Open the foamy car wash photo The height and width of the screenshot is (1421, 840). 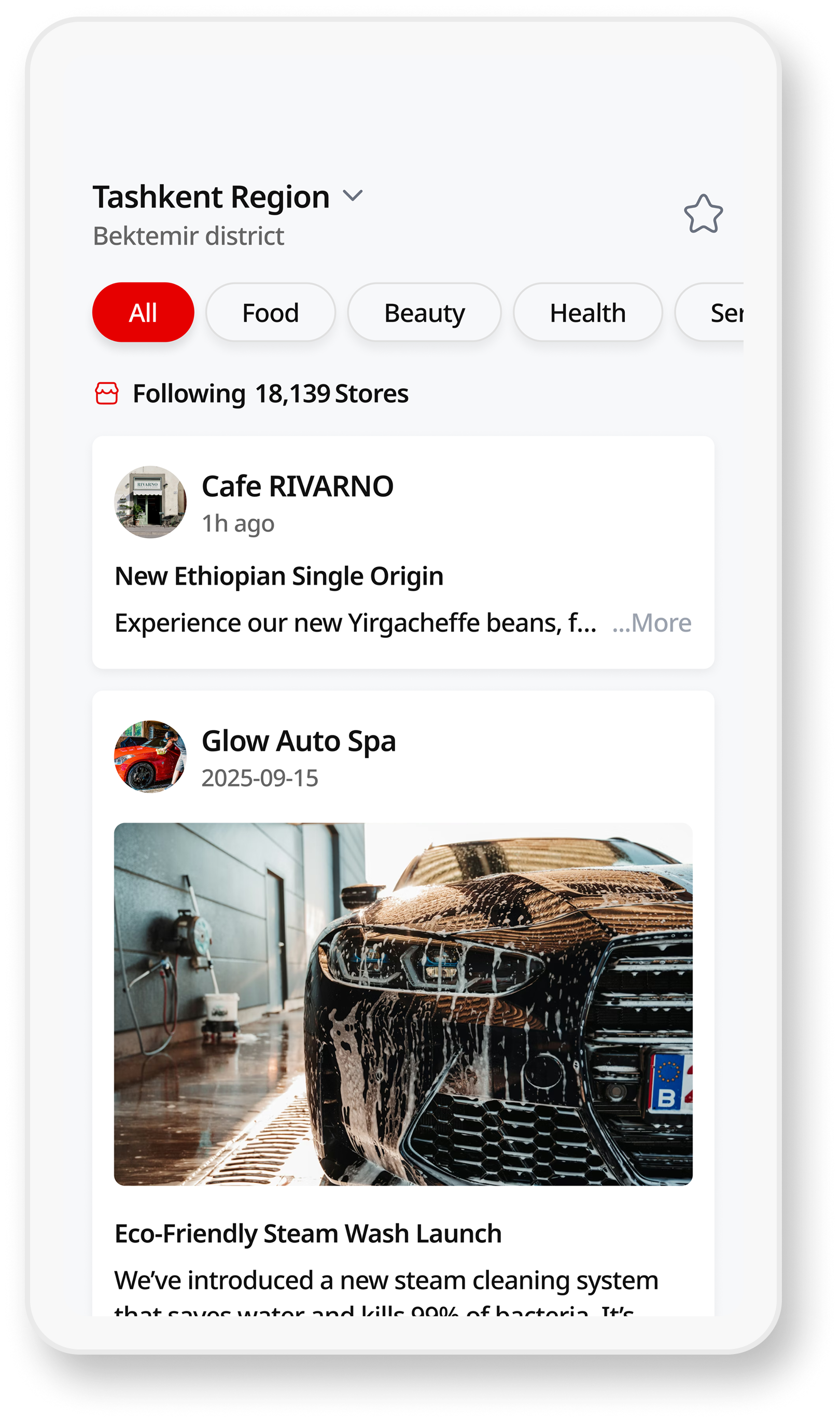click(403, 1003)
